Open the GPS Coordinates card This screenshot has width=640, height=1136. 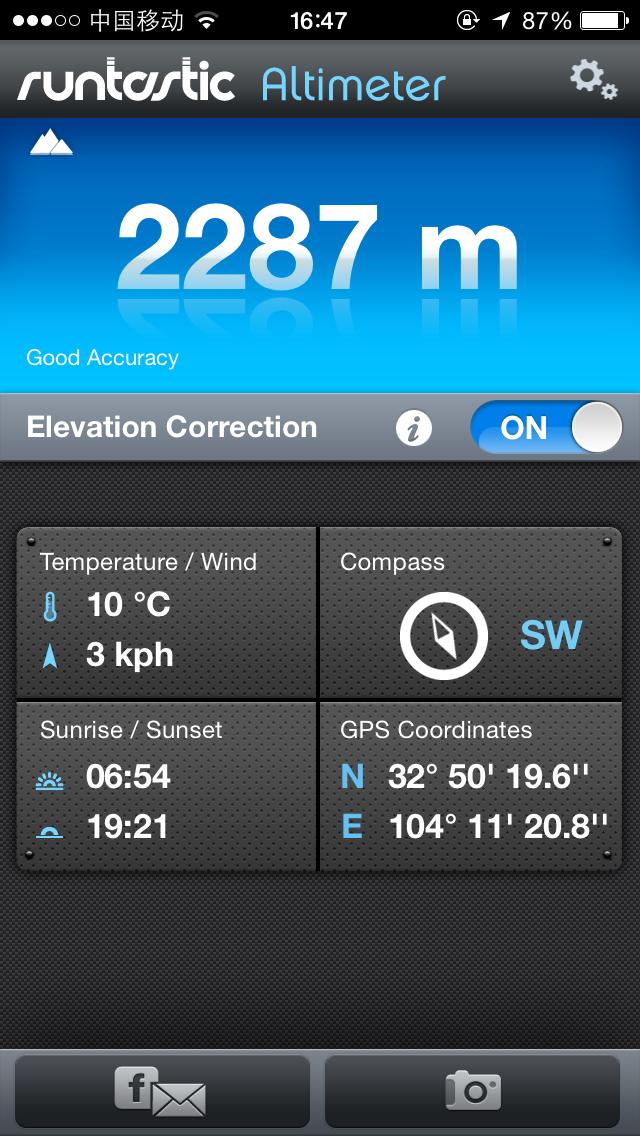point(470,785)
